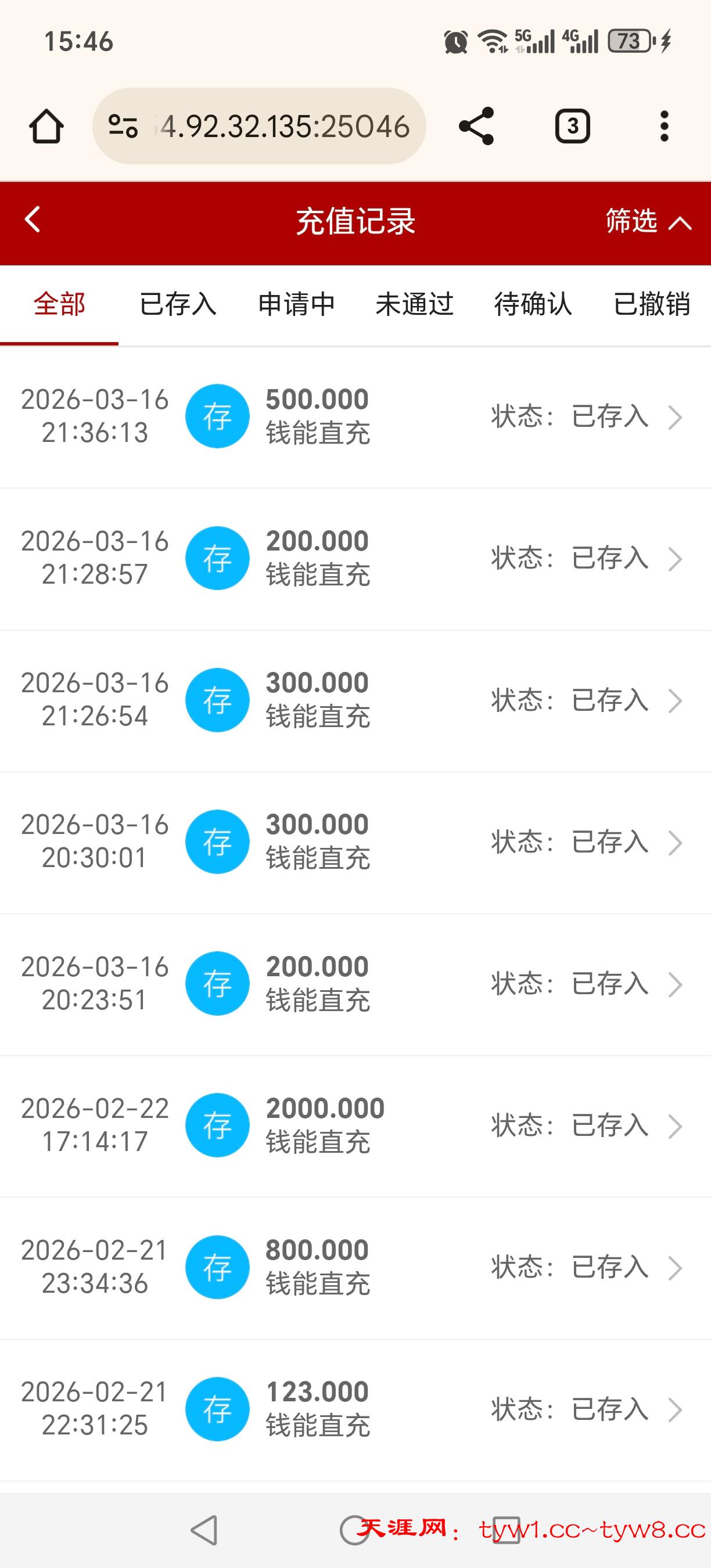711x1568 pixels.
Task: Select the 未通过 tab
Action: click(415, 304)
